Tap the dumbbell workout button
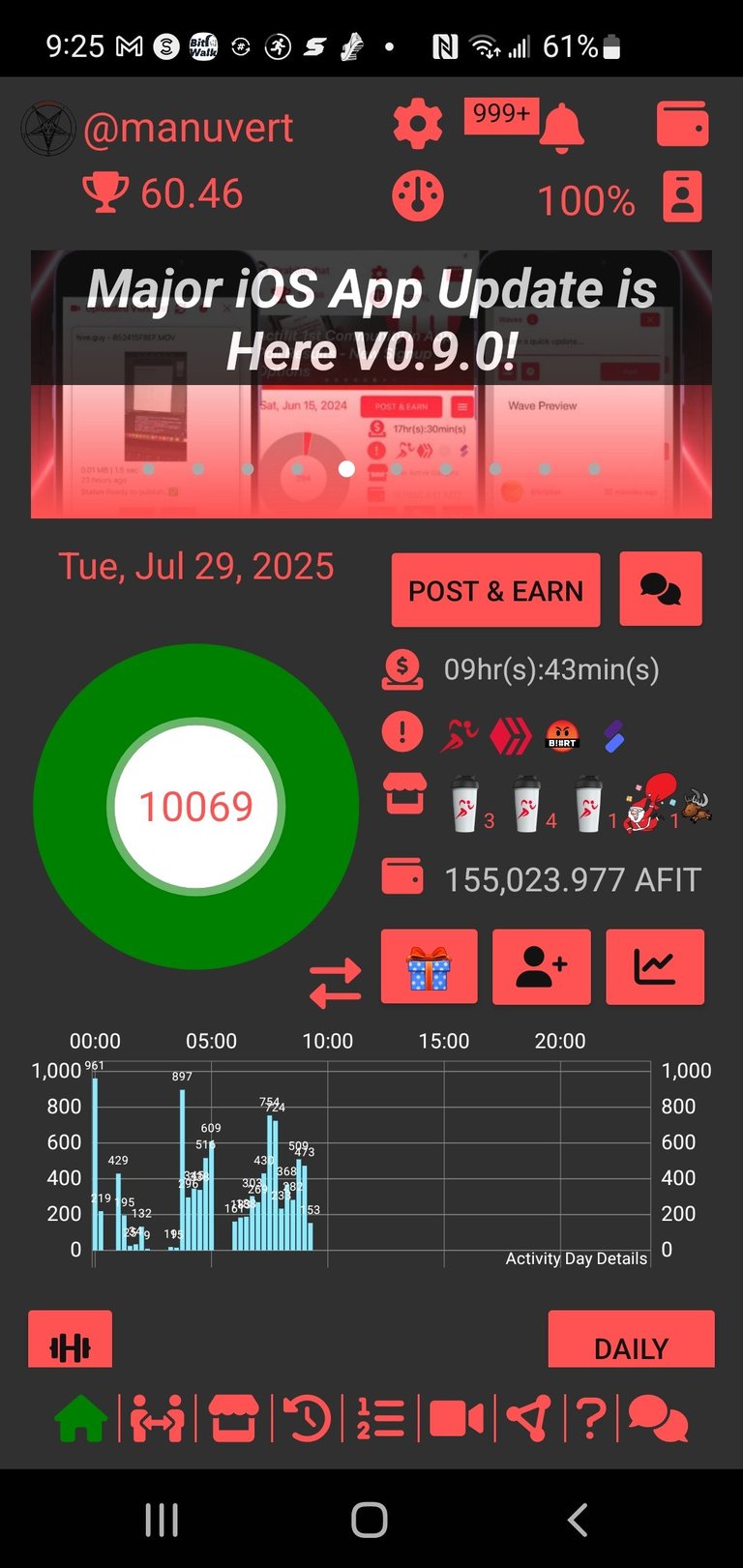This screenshot has height=1568, width=743. (x=71, y=1341)
